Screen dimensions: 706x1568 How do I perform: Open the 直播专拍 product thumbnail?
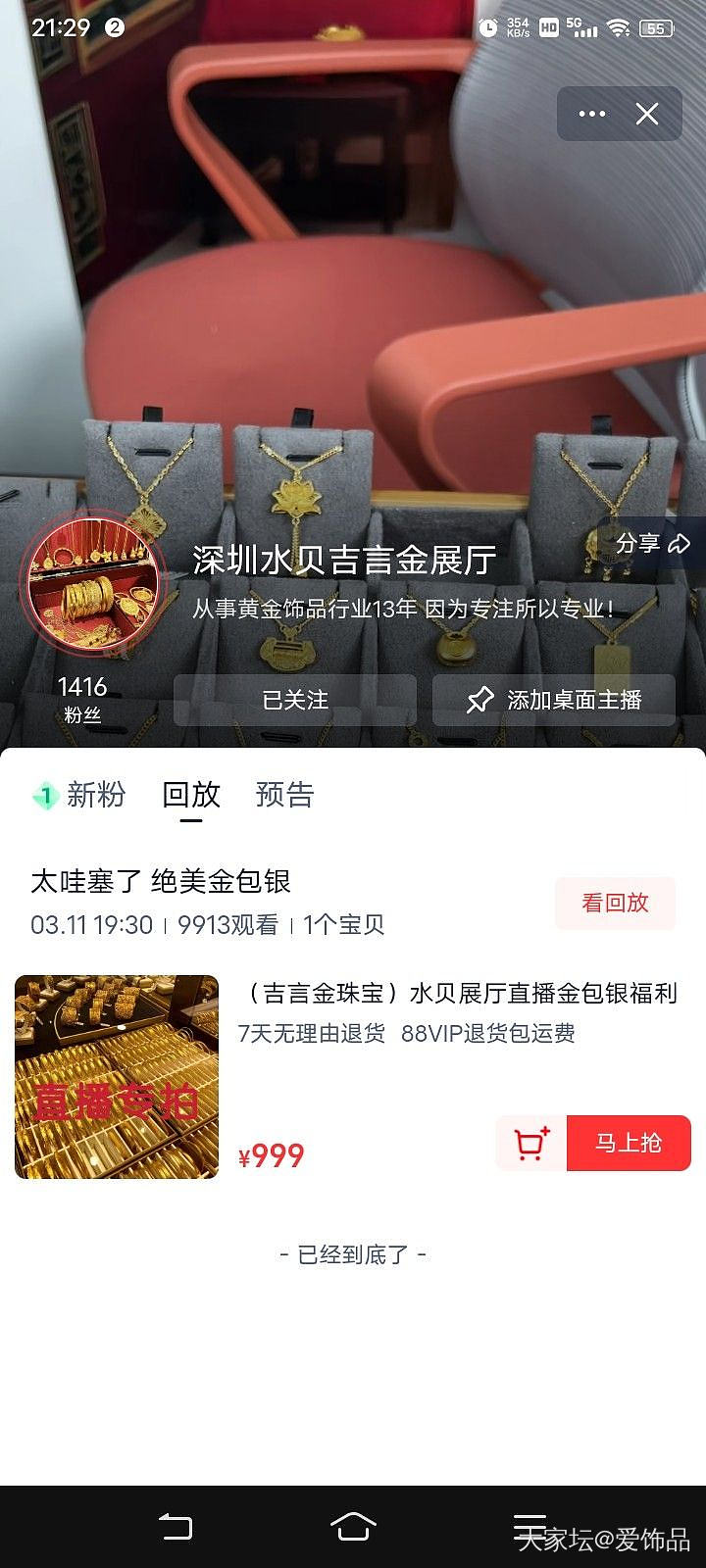click(x=117, y=1076)
